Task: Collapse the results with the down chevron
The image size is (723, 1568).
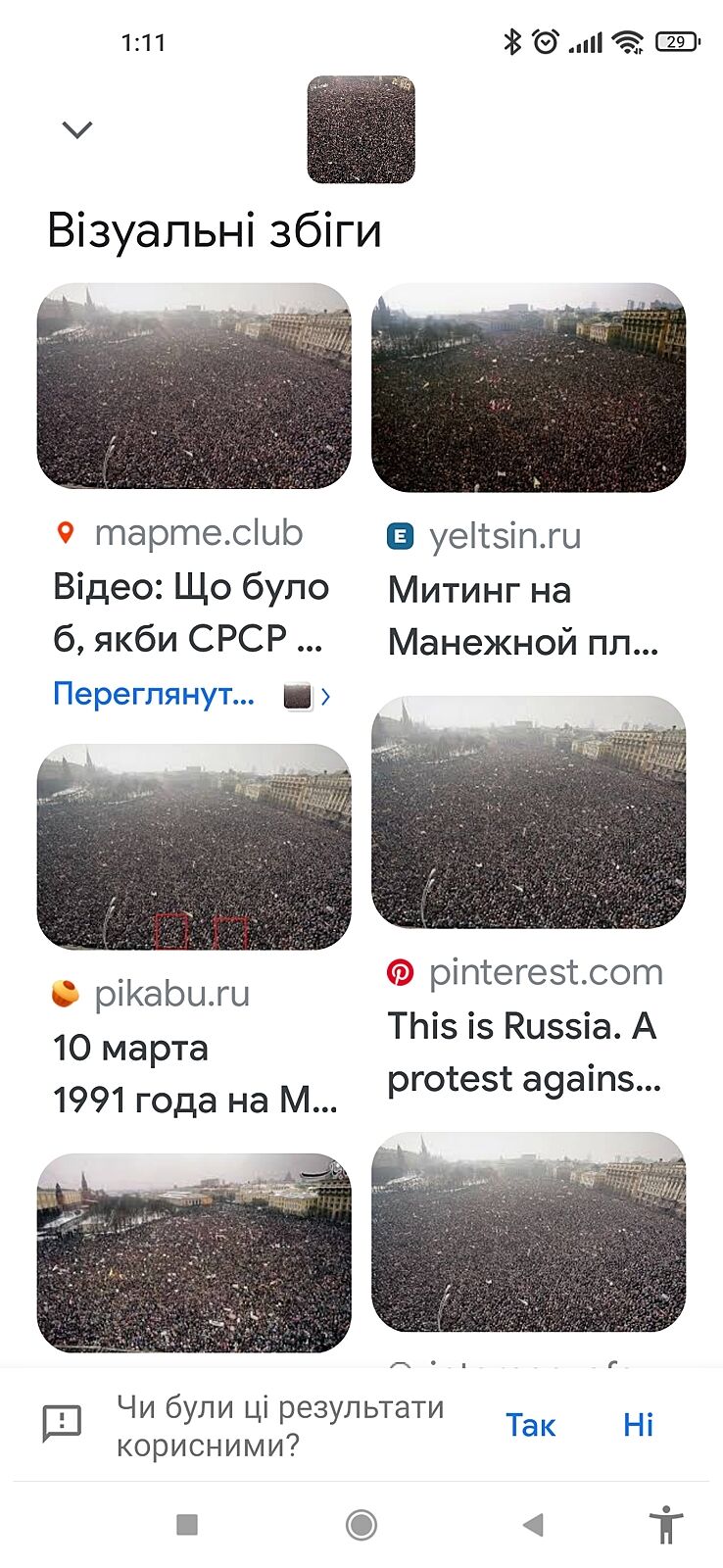Action: coord(76,129)
